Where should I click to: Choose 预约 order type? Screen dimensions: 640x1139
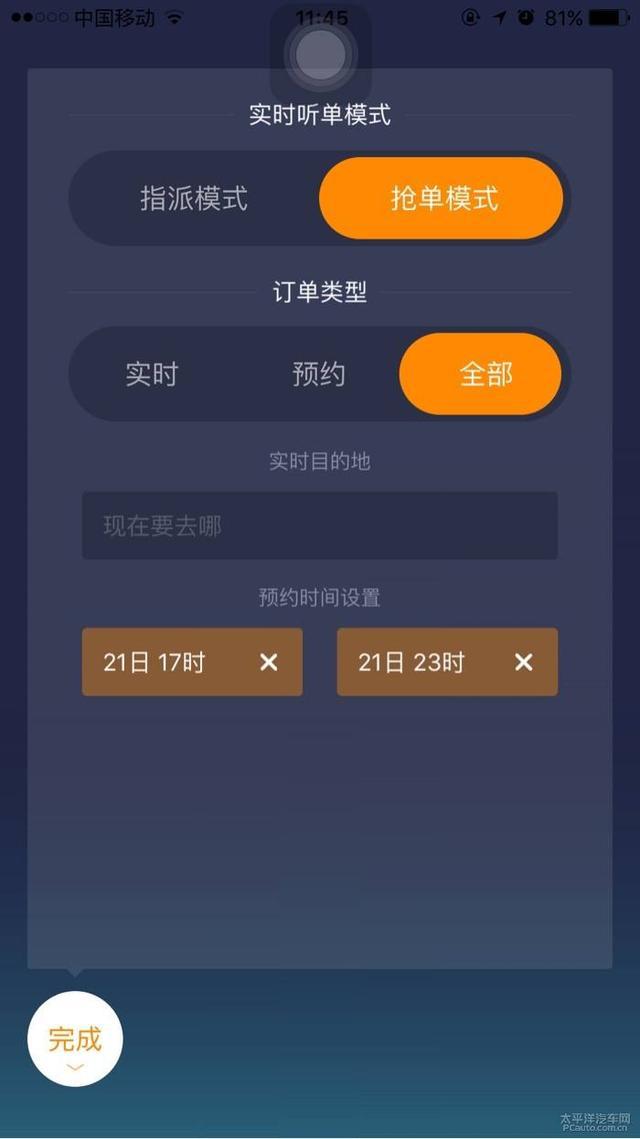(x=318, y=374)
